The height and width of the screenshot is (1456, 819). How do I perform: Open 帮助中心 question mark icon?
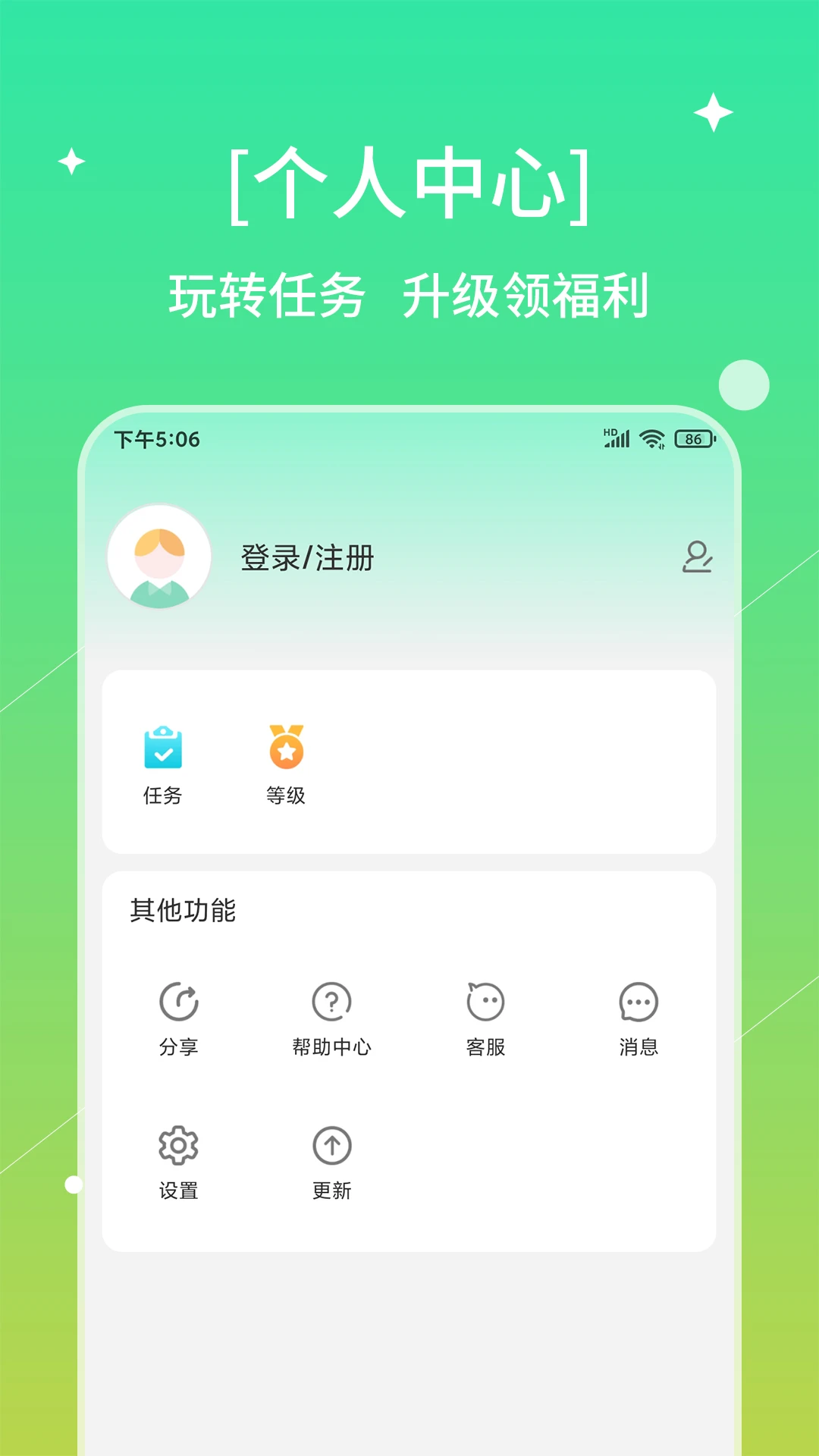(332, 1001)
